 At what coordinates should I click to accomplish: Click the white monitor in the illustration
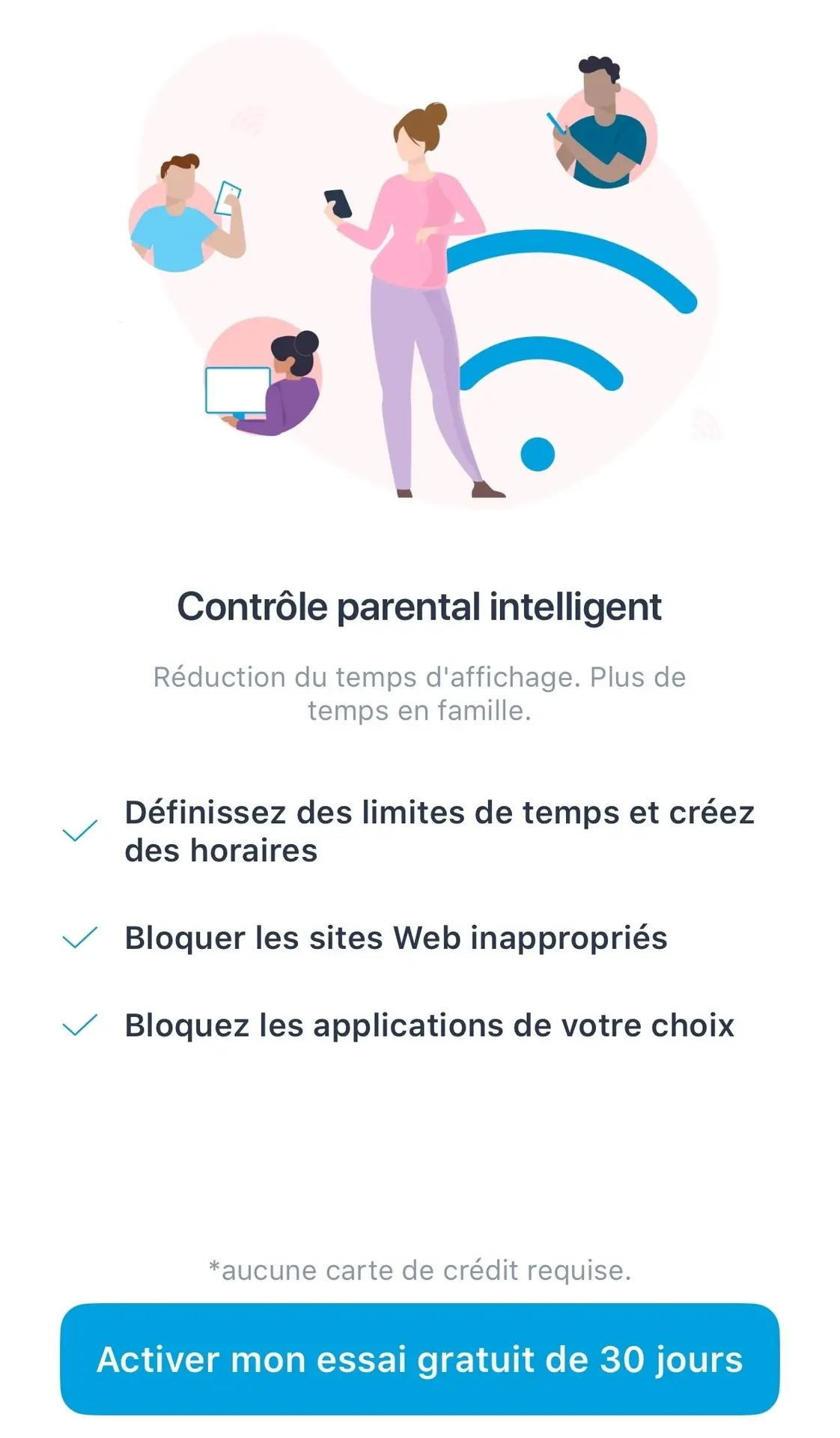[x=238, y=389]
